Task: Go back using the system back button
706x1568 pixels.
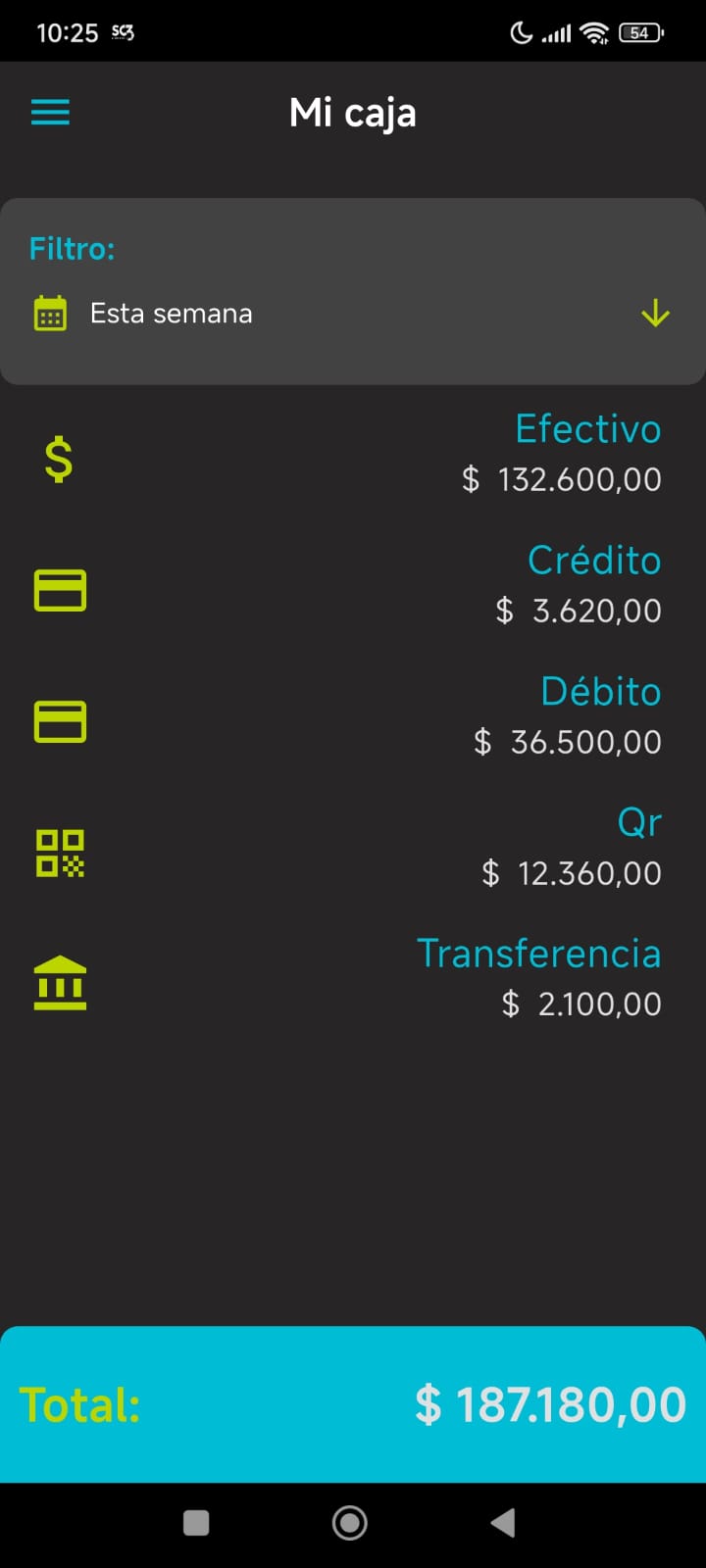Action: coord(503,1522)
